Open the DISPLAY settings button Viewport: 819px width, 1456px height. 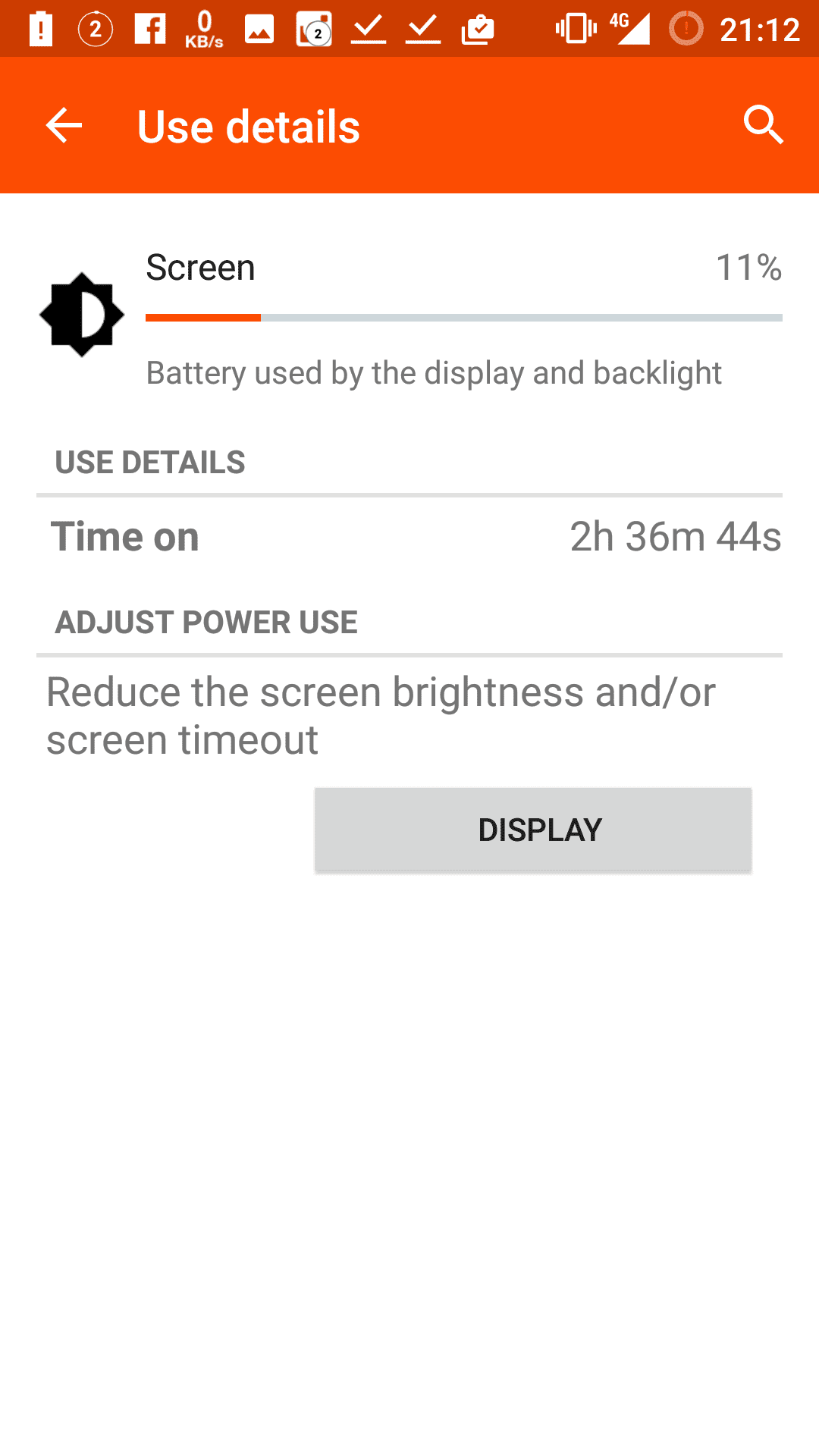533,830
